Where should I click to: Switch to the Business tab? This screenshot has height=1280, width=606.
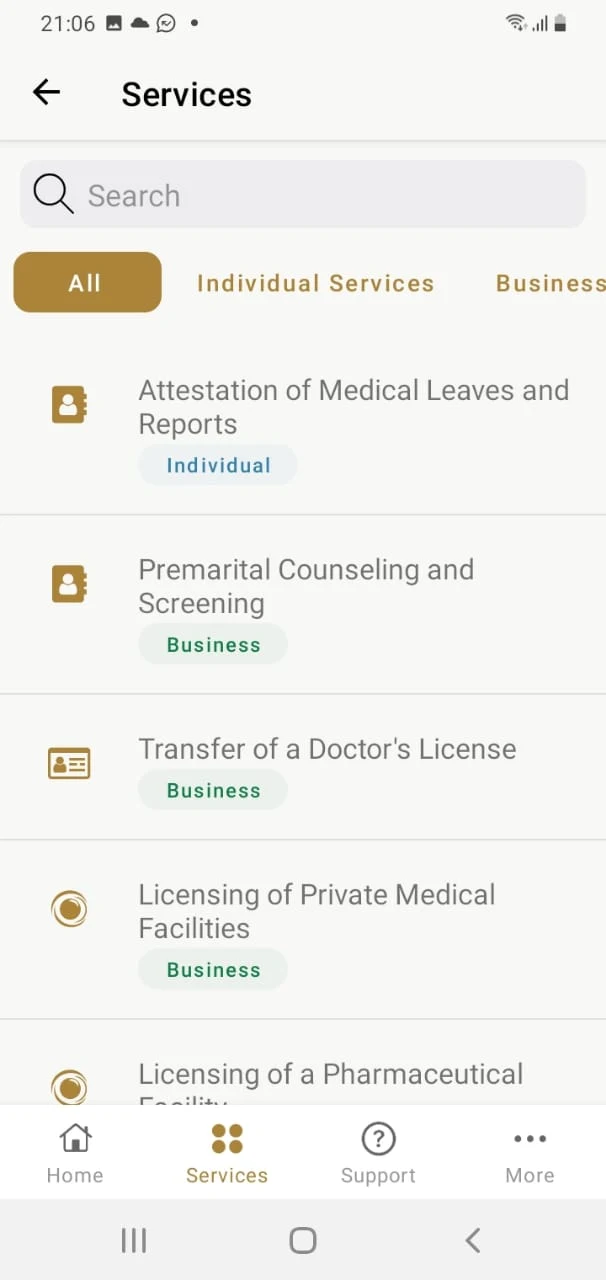coord(550,283)
